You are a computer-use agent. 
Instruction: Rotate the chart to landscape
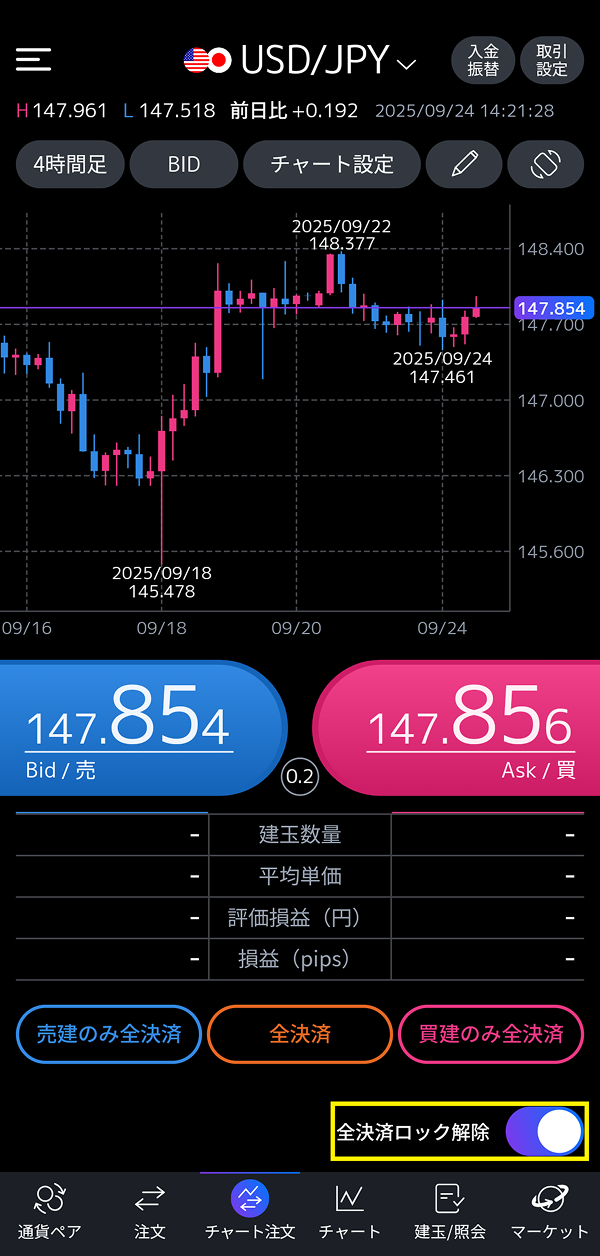[x=545, y=164]
